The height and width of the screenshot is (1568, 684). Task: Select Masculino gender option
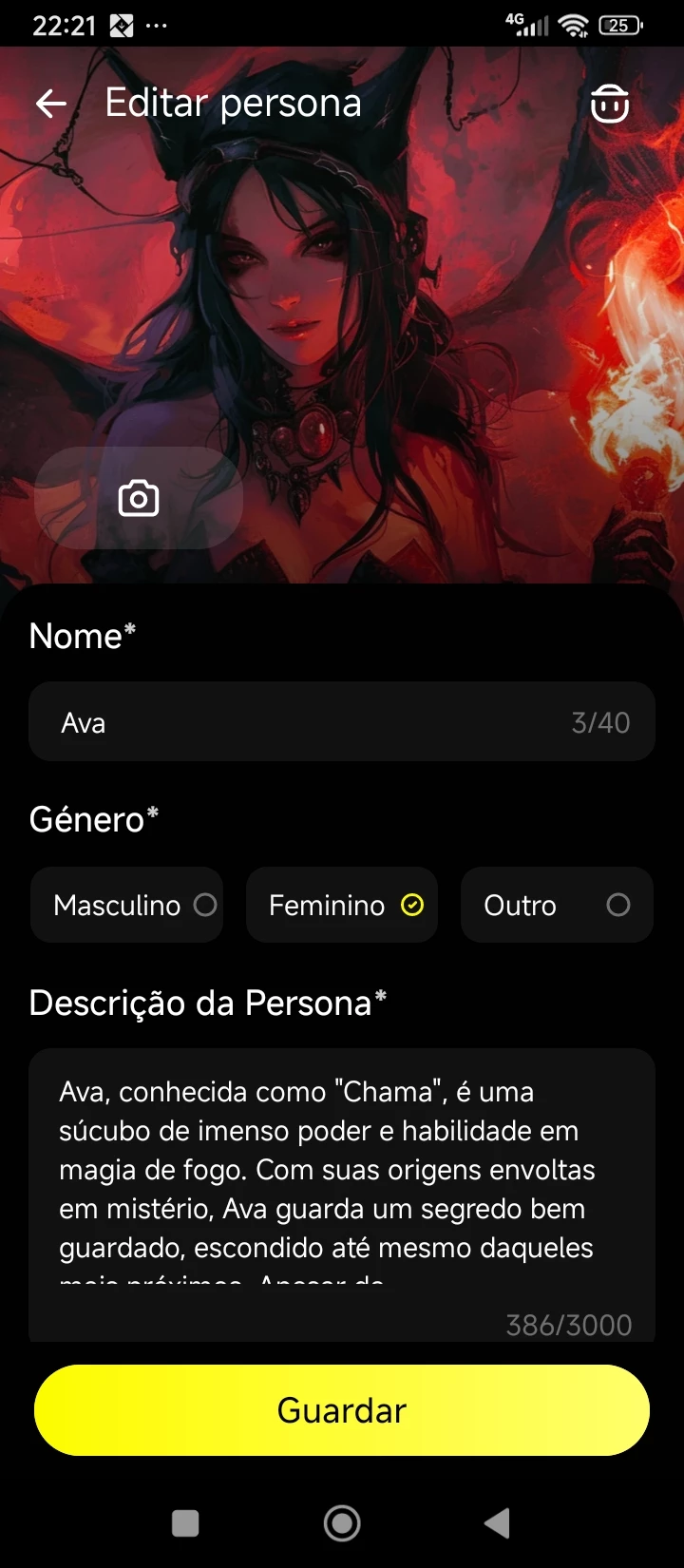point(127,905)
